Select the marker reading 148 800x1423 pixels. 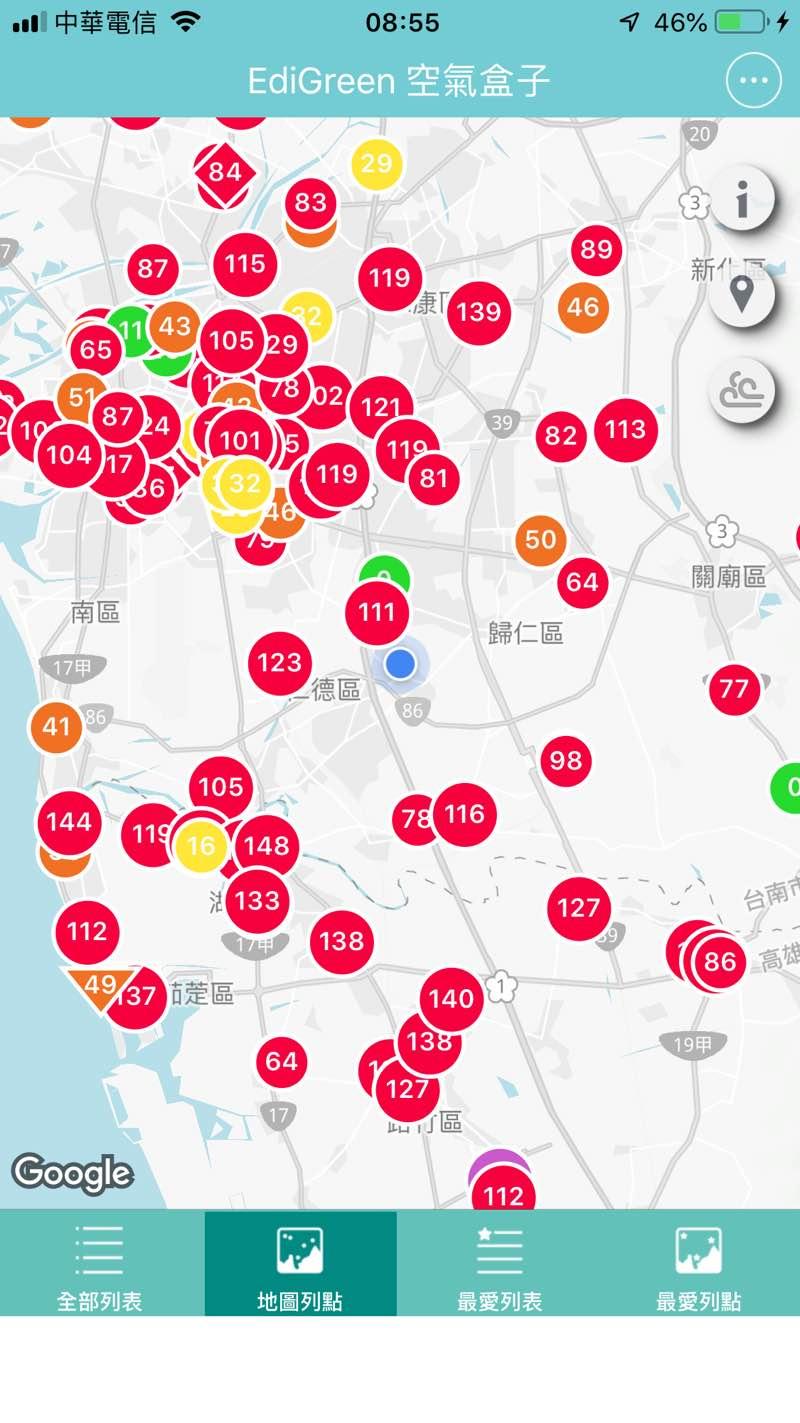click(x=267, y=846)
